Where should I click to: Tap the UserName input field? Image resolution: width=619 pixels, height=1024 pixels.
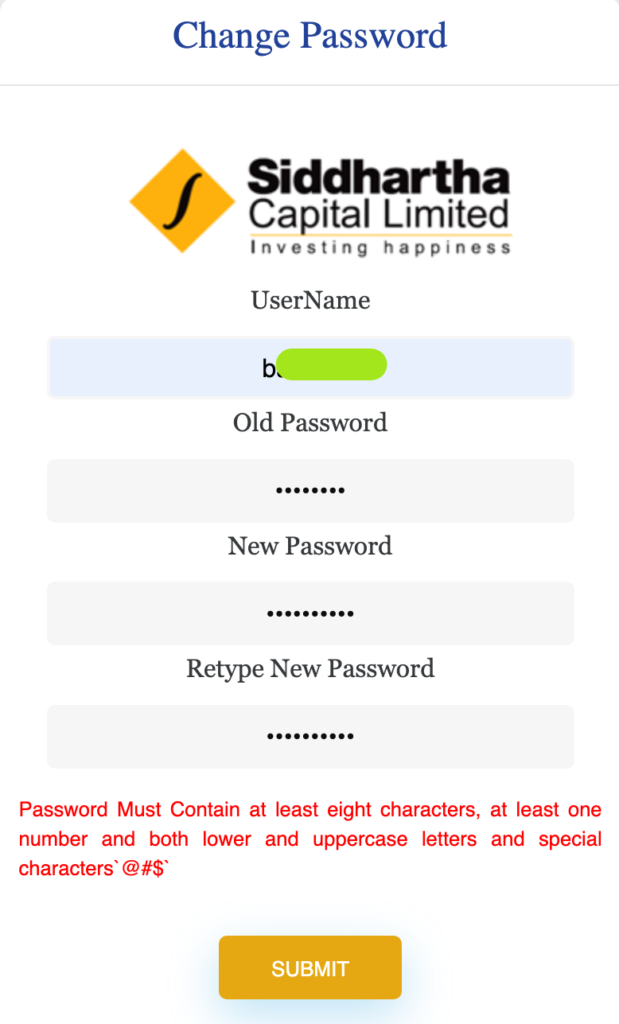click(x=310, y=368)
